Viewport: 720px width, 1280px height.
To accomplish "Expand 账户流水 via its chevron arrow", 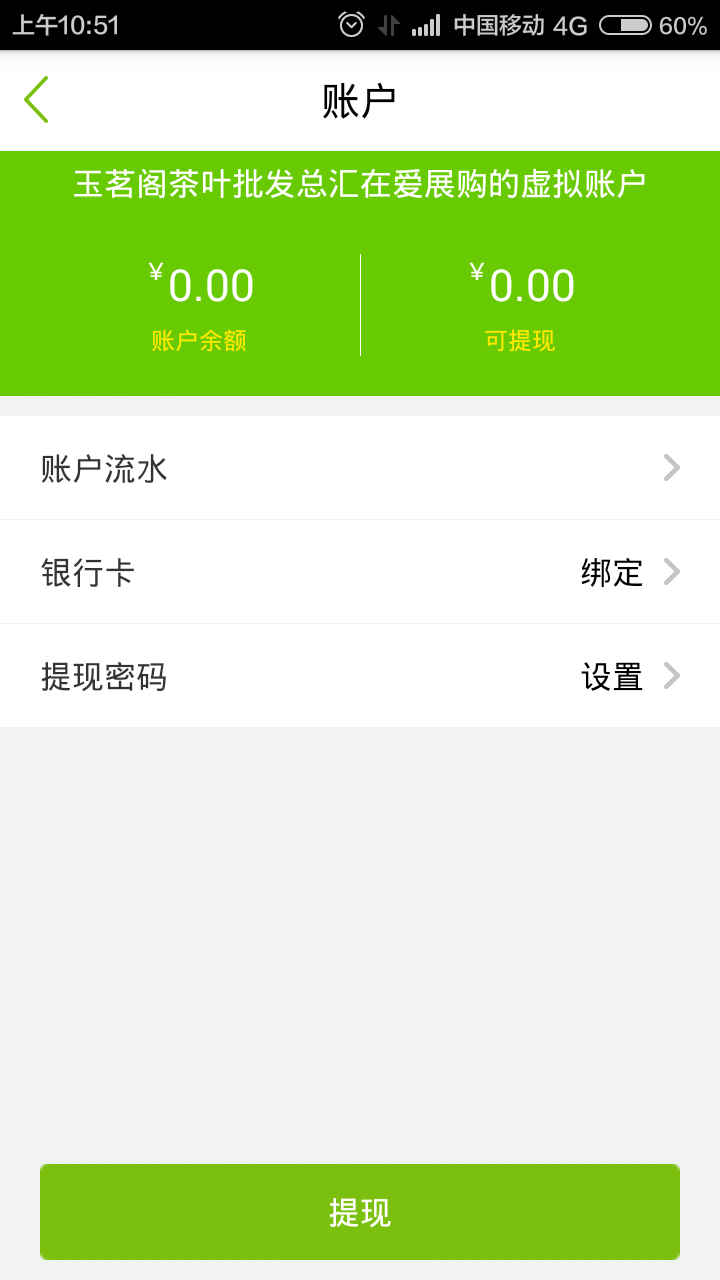I will [x=671, y=467].
